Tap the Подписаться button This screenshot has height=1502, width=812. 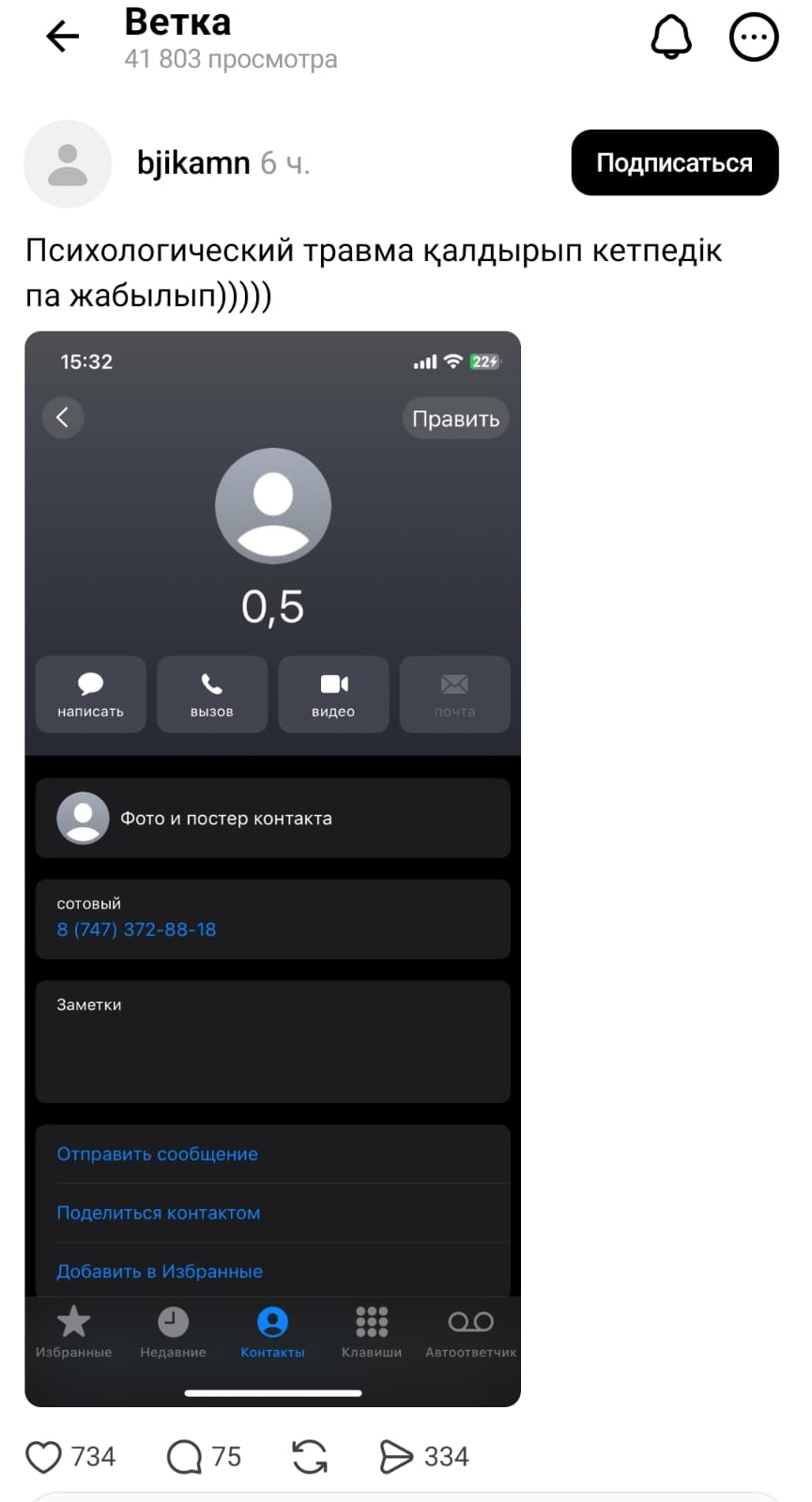[x=674, y=163]
